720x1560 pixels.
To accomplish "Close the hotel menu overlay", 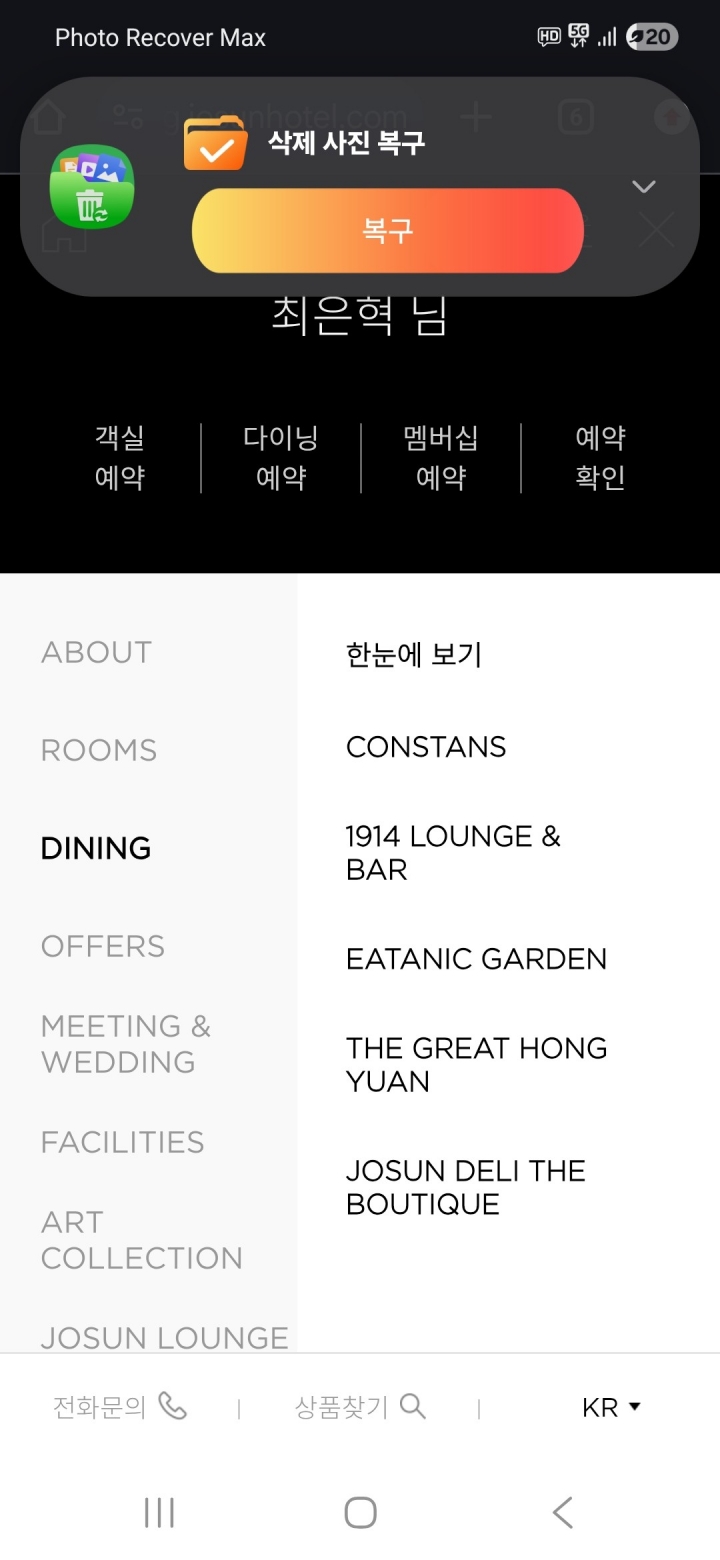I will 656,231.
